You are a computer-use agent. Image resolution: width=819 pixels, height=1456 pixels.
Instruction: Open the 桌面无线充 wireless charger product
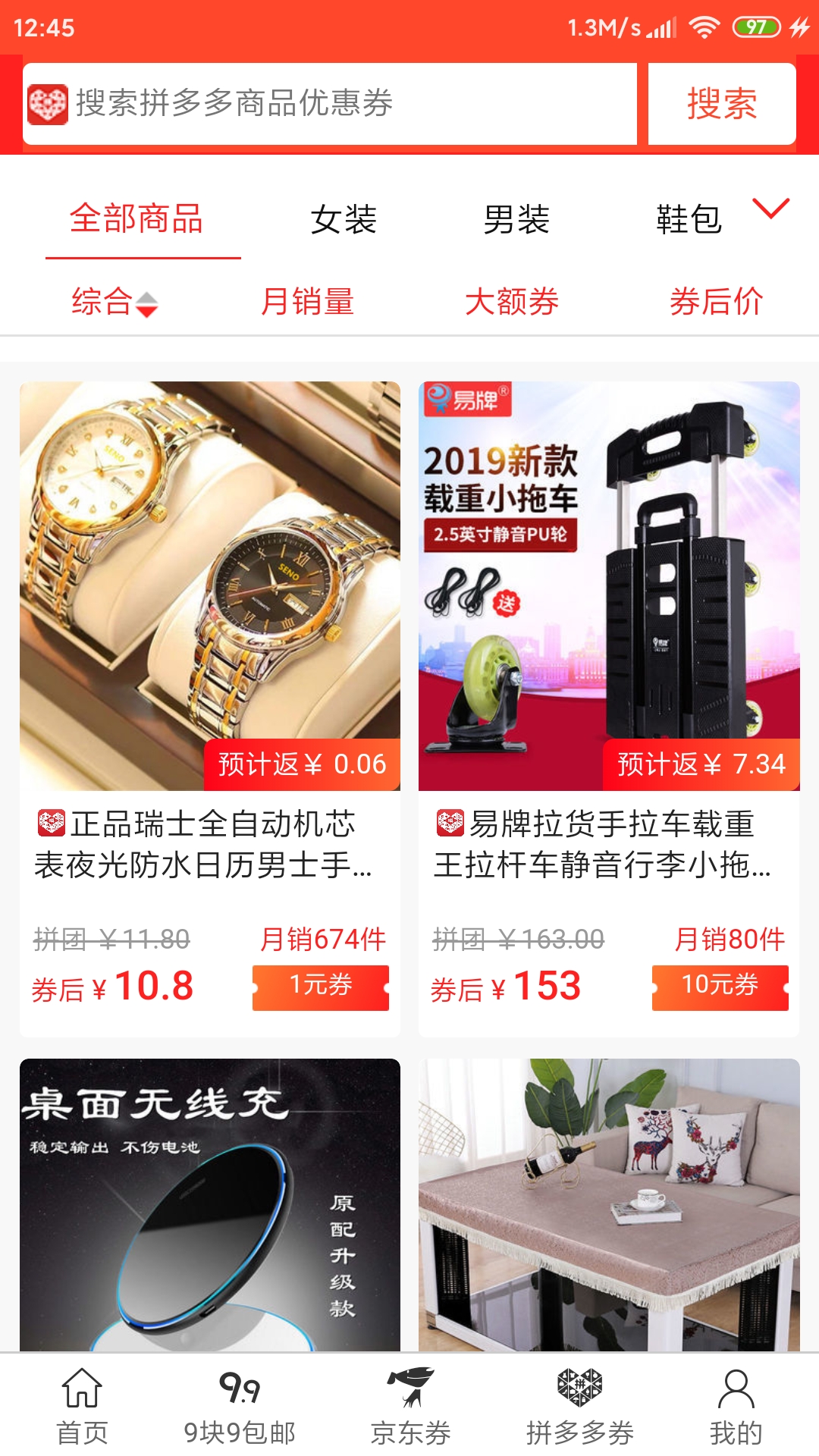point(210,1204)
